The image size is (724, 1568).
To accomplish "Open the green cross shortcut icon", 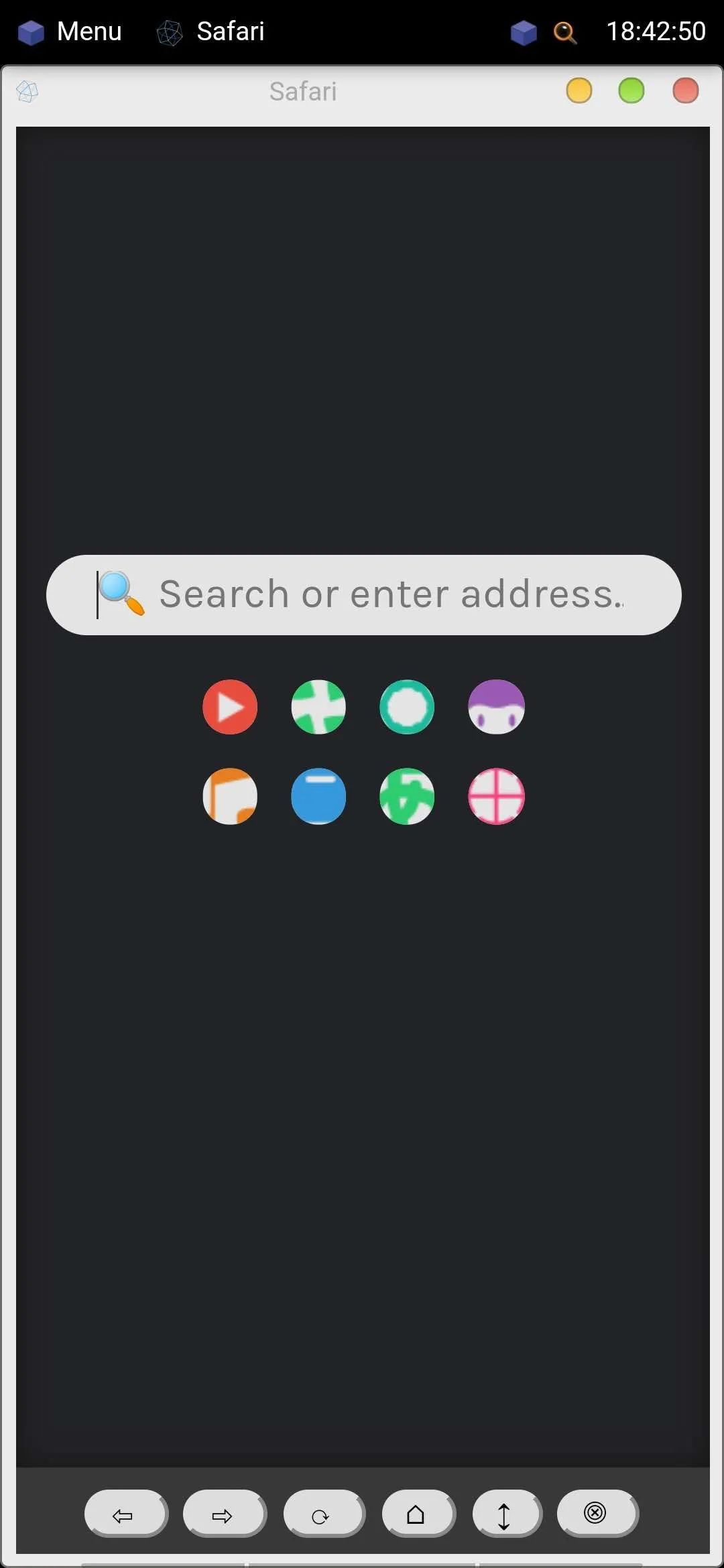I will click(x=318, y=707).
